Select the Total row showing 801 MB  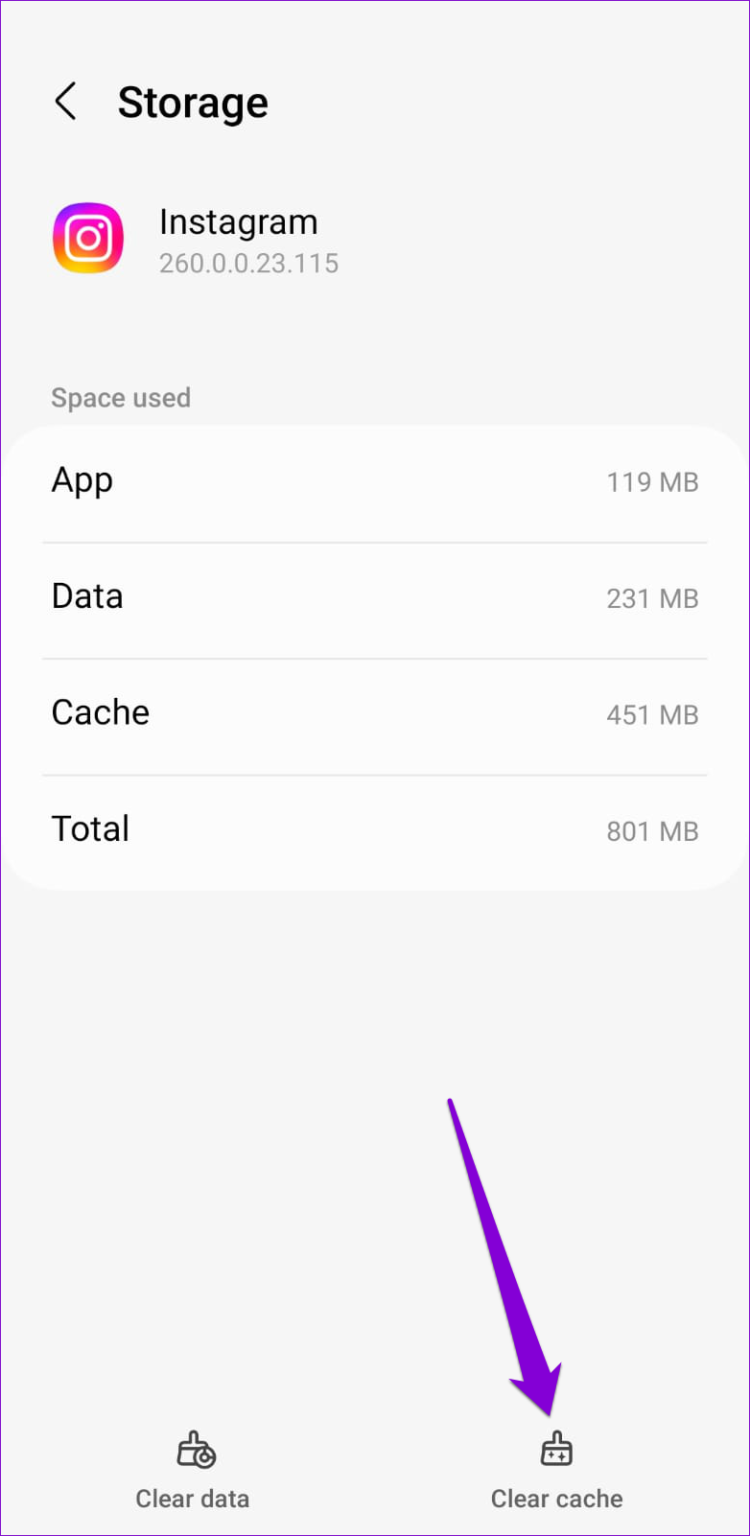(375, 830)
